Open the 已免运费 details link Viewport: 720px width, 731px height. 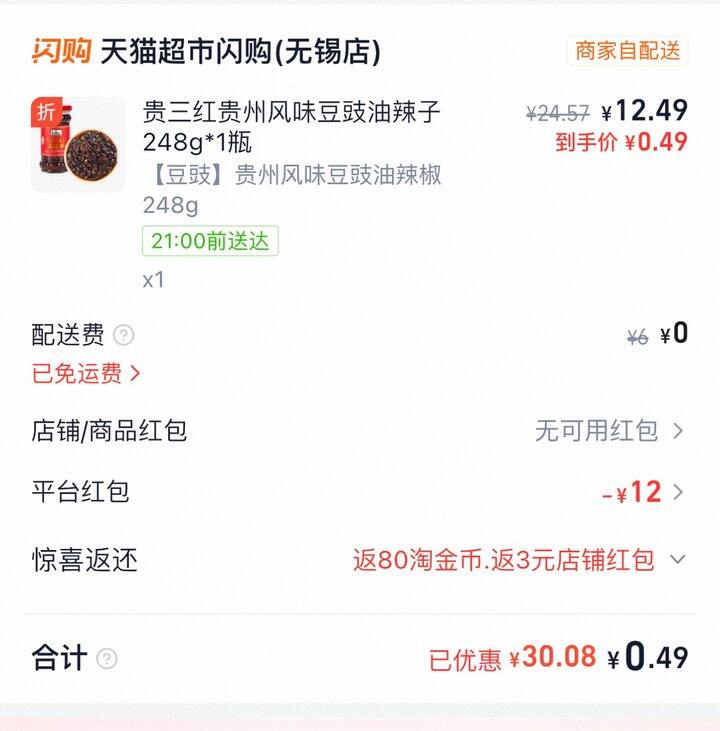point(86,374)
